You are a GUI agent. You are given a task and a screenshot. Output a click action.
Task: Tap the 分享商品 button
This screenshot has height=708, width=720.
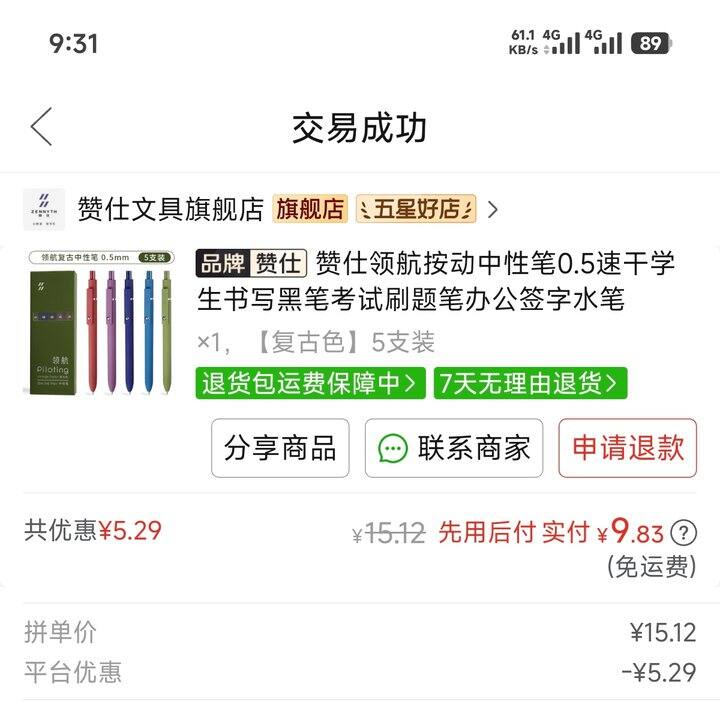(x=280, y=448)
